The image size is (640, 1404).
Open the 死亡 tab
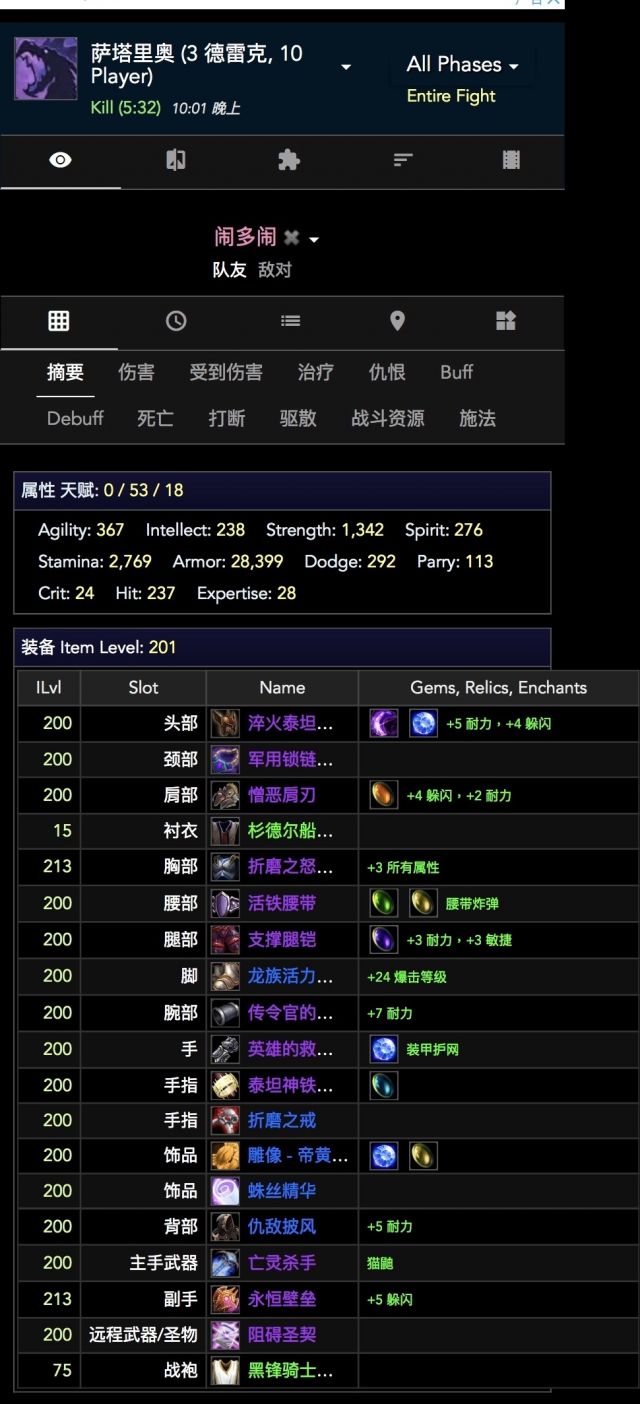(x=155, y=418)
